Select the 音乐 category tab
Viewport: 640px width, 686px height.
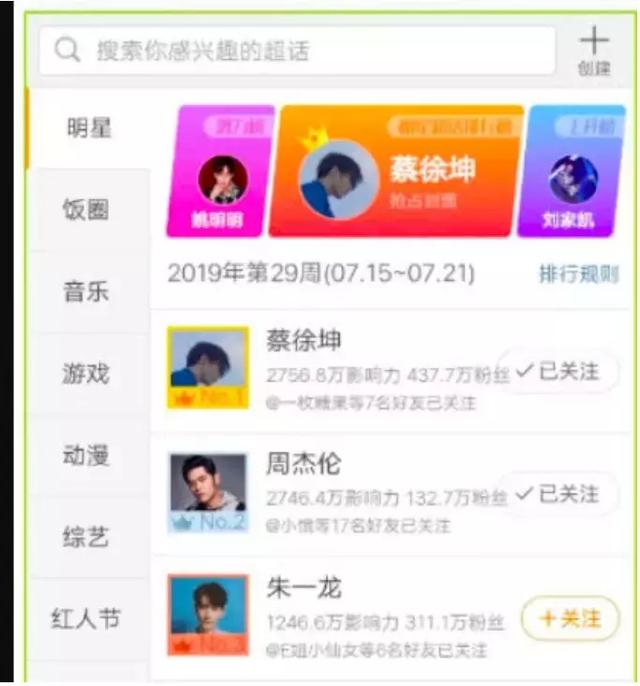point(86,293)
